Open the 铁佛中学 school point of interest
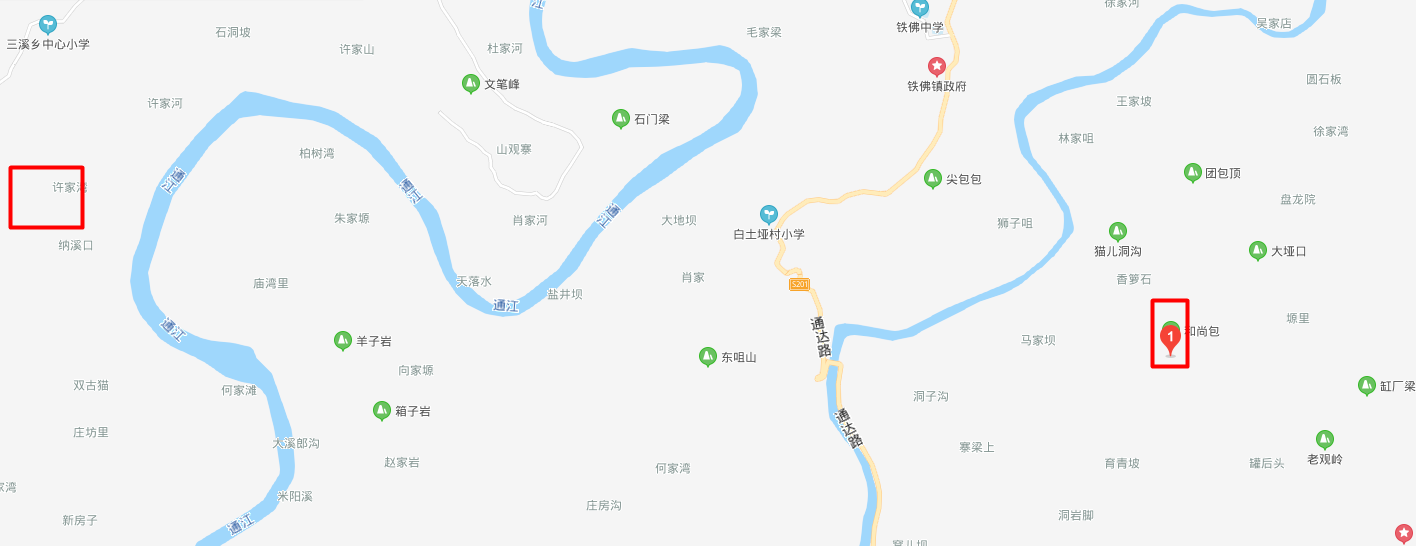1416x546 pixels. pyautogui.click(x=919, y=8)
